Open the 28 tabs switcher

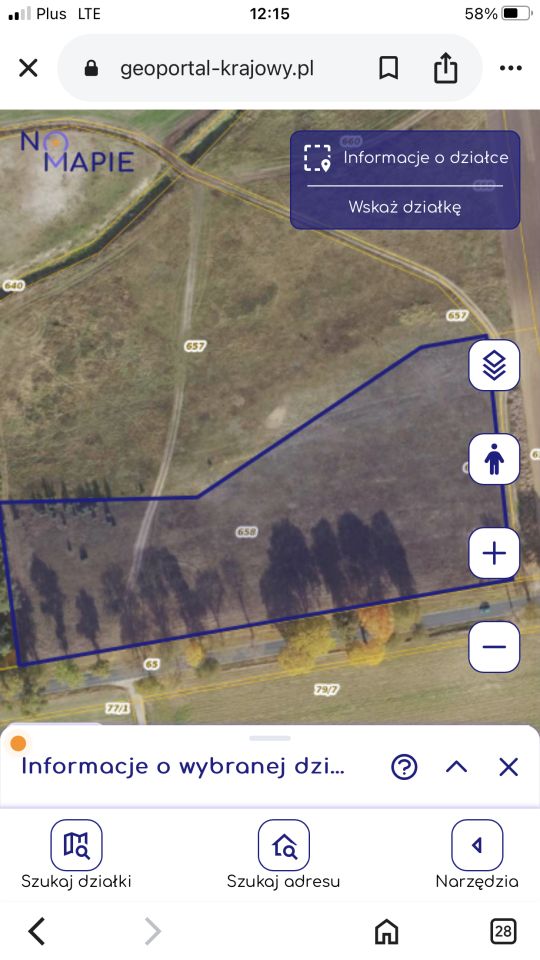[x=503, y=931]
